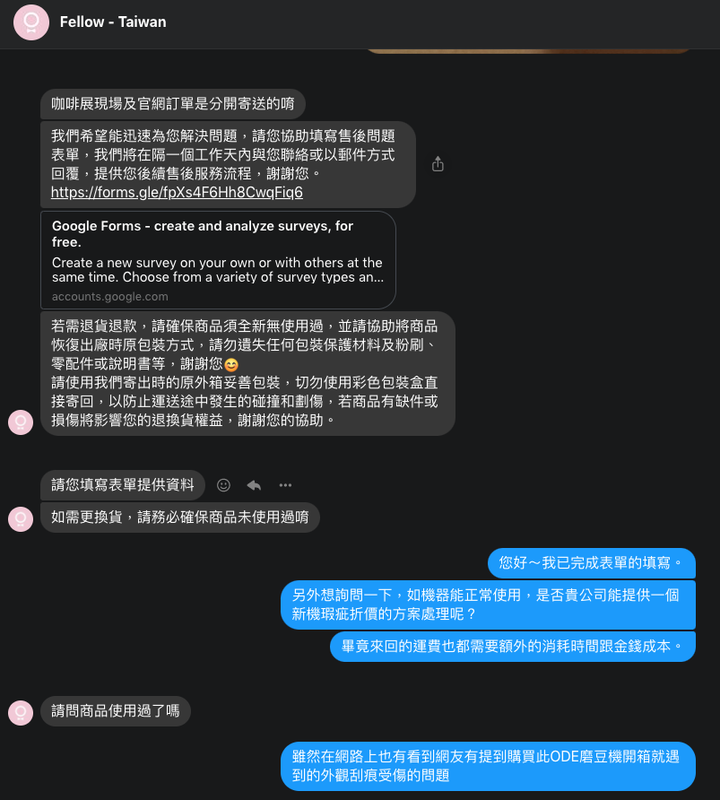Click the avatar beside 如需更換貨 message
This screenshot has width=720, height=800.
pyautogui.click(x=20, y=518)
